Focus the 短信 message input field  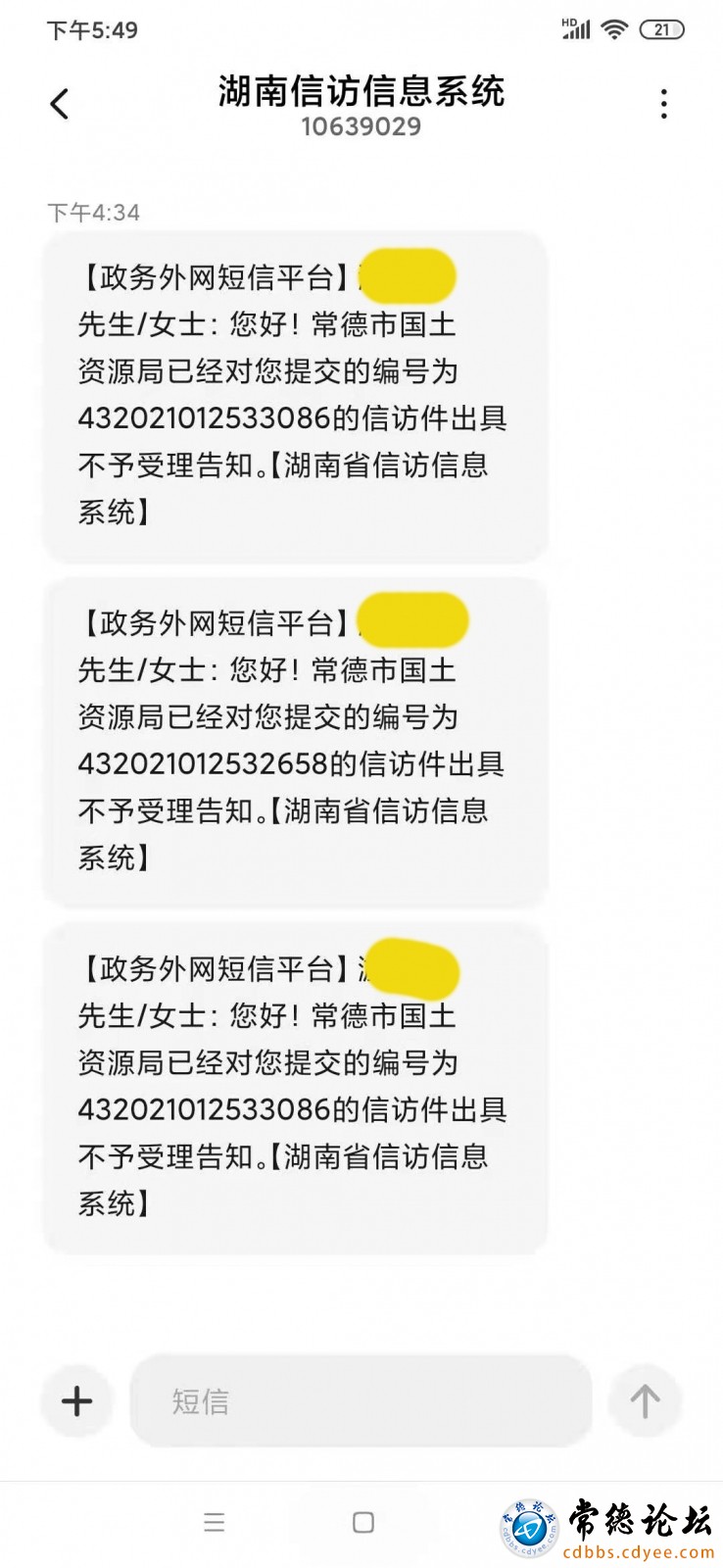[361, 1401]
